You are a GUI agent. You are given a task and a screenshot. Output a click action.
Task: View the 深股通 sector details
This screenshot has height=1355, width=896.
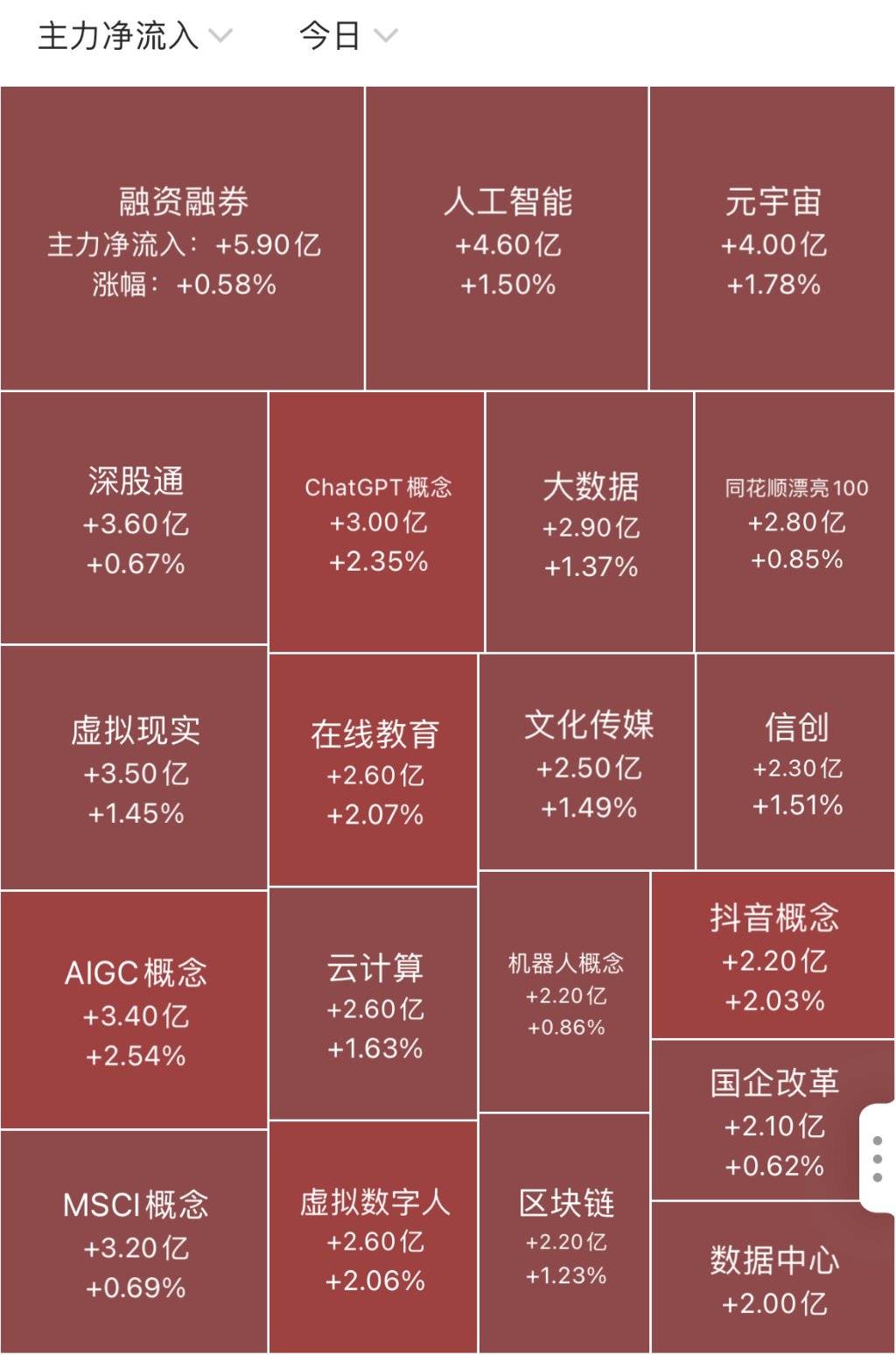(134, 517)
